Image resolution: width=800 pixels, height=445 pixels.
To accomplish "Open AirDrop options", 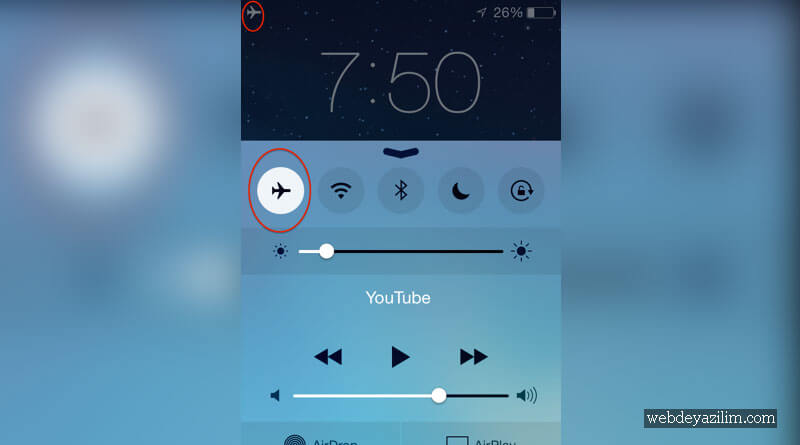I will tap(321, 439).
